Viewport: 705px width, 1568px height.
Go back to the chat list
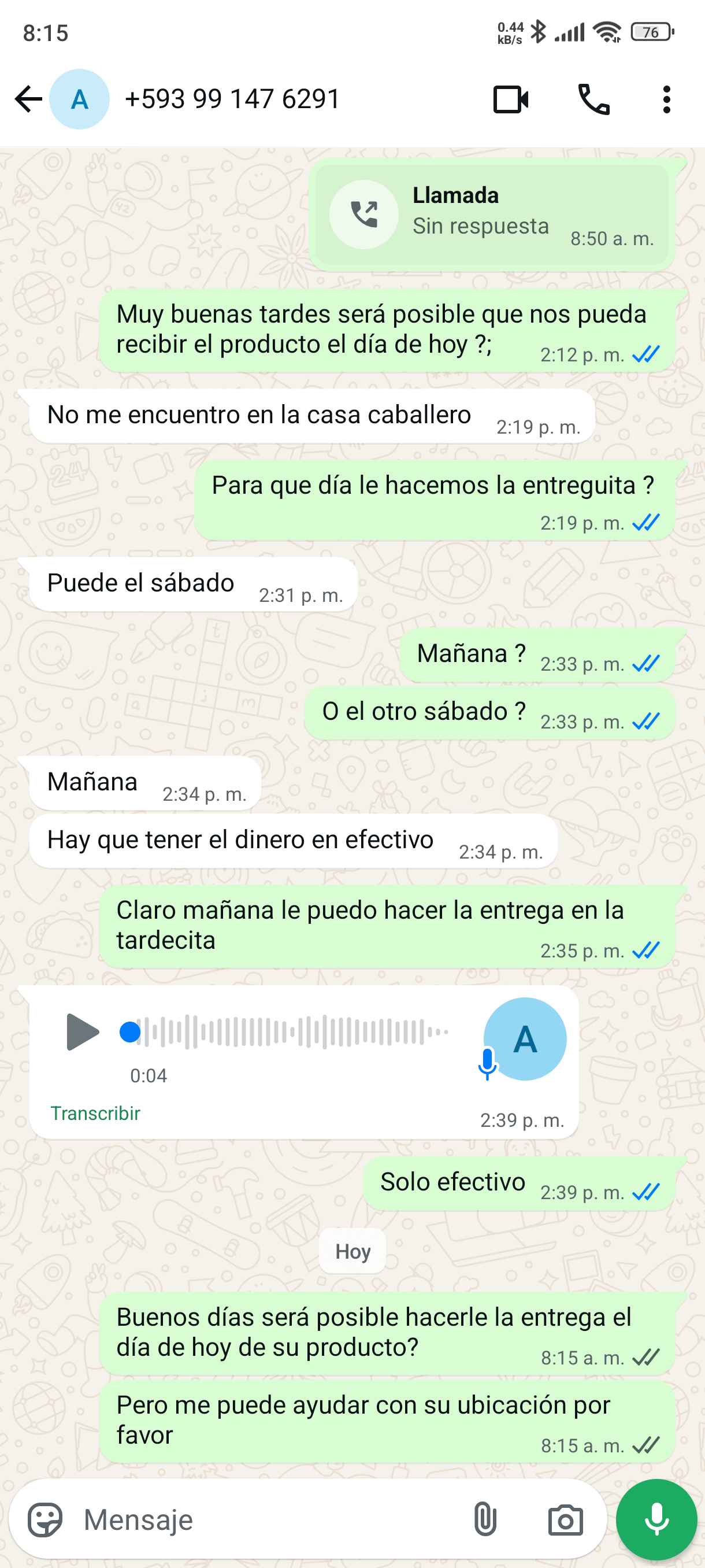(28, 99)
